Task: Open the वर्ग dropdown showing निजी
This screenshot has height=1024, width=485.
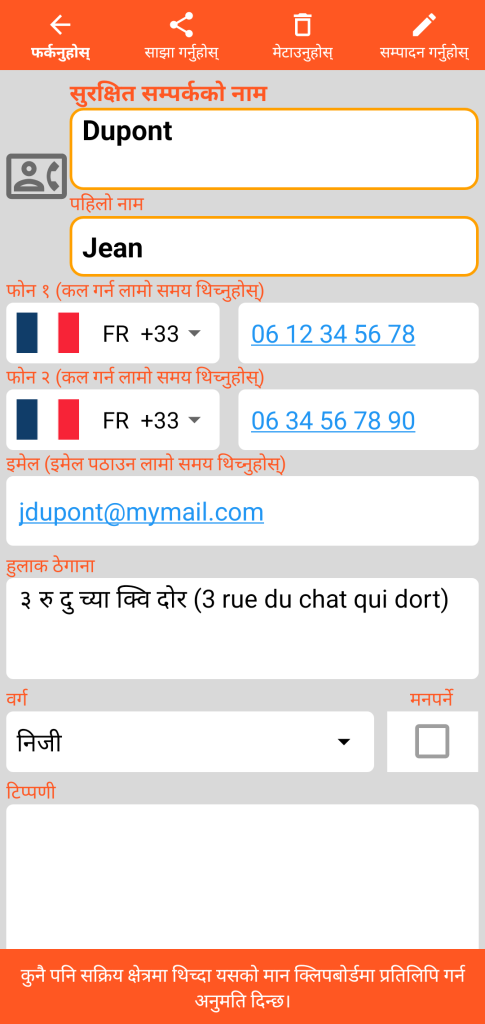Action: coord(190,742)
